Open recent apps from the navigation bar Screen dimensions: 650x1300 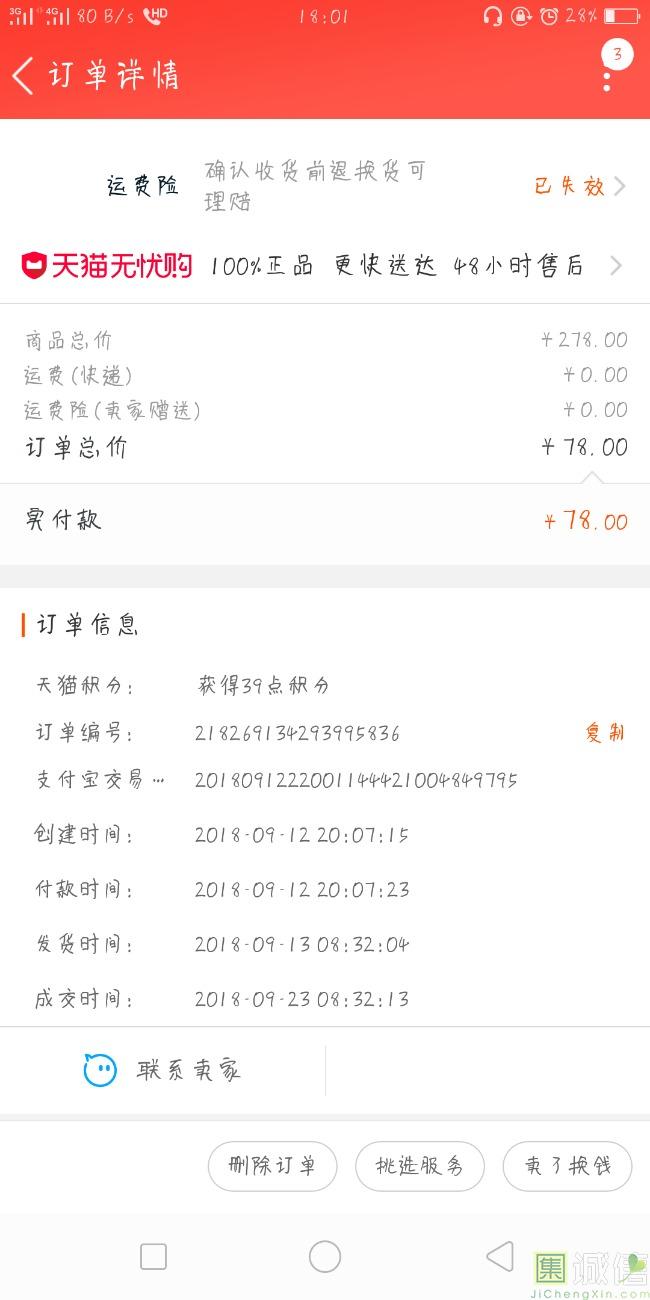tap(153, 1257)
